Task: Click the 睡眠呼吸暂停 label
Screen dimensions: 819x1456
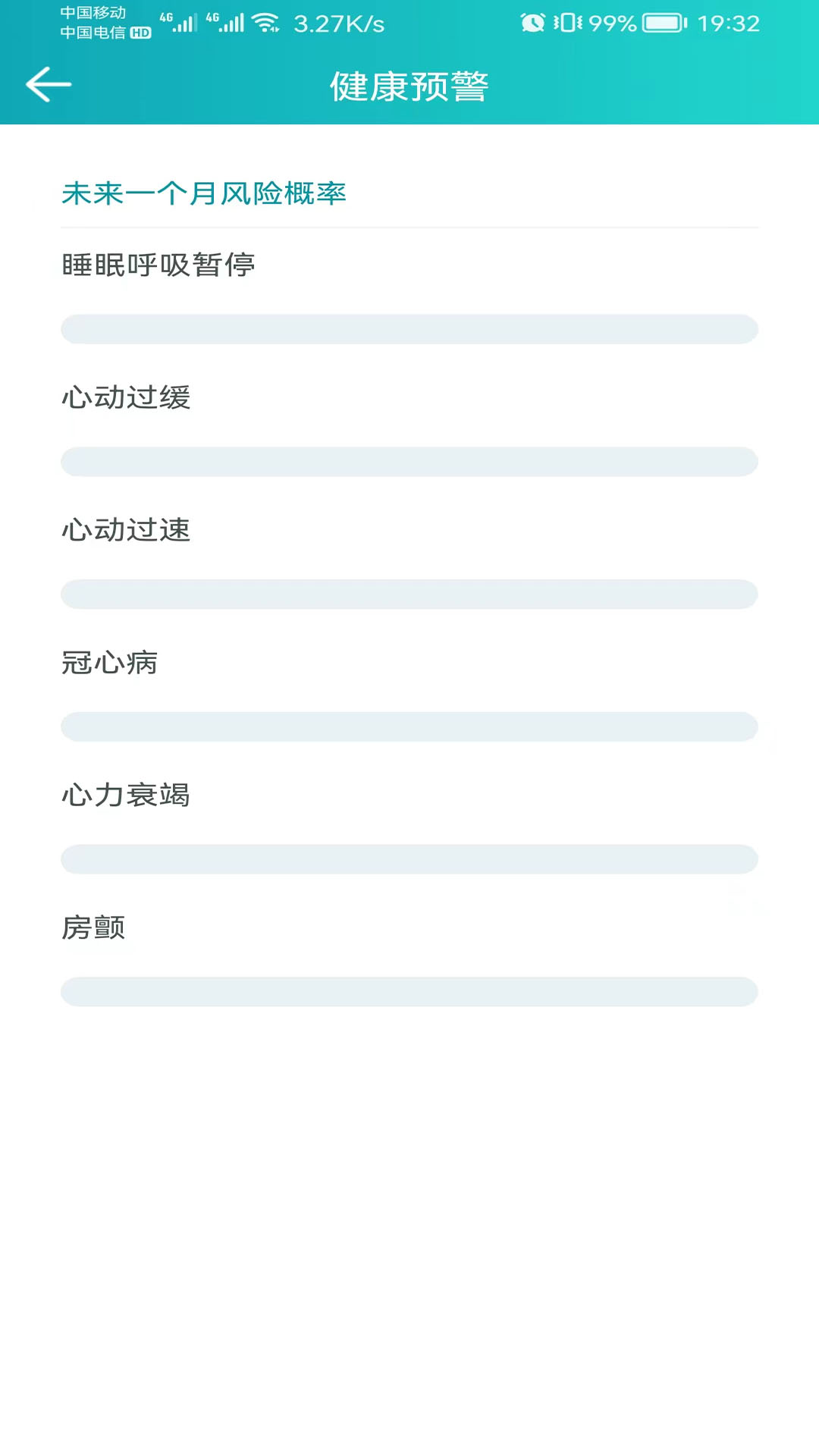Action: coord(158,265)
